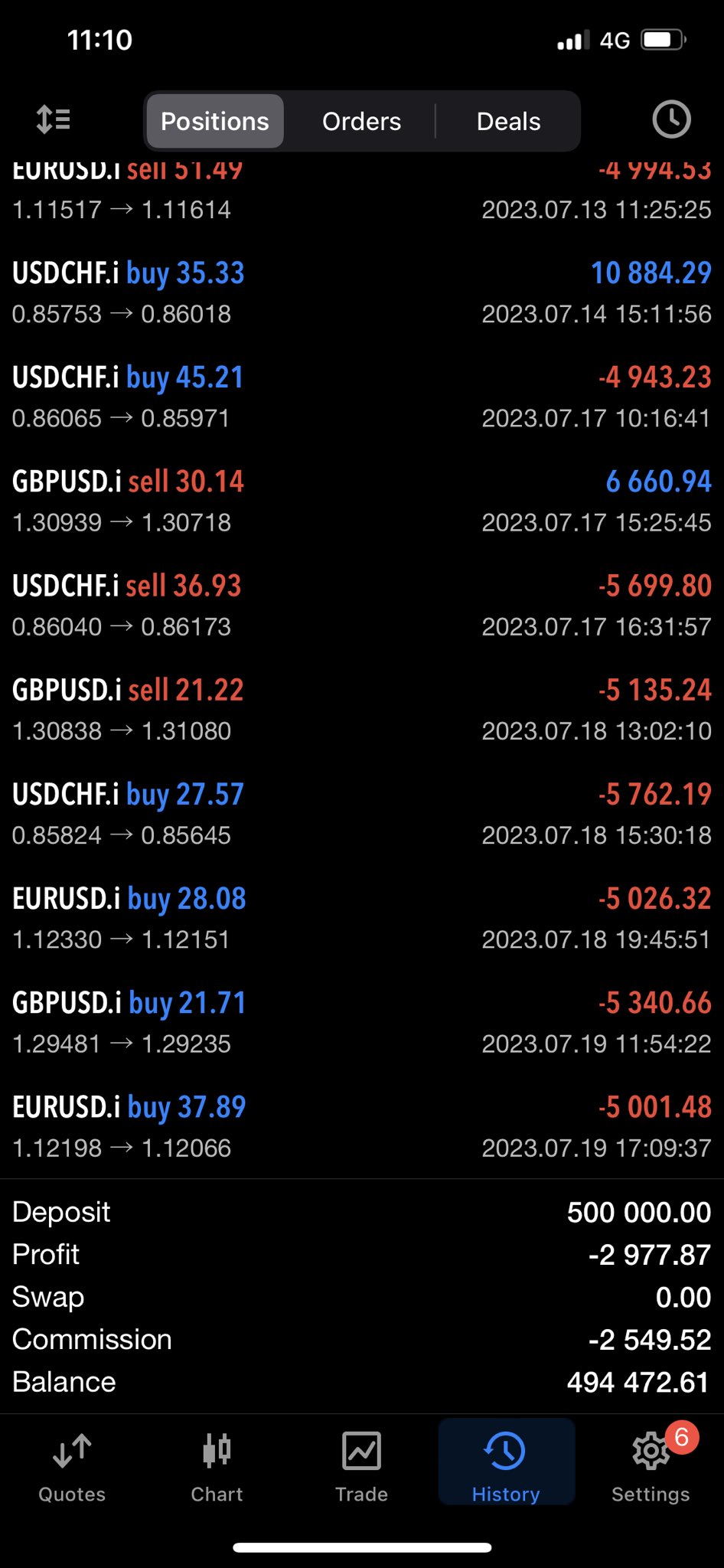
Task: Open the USDCHF.i buy 35.33 position
Action: pos(361,293)
